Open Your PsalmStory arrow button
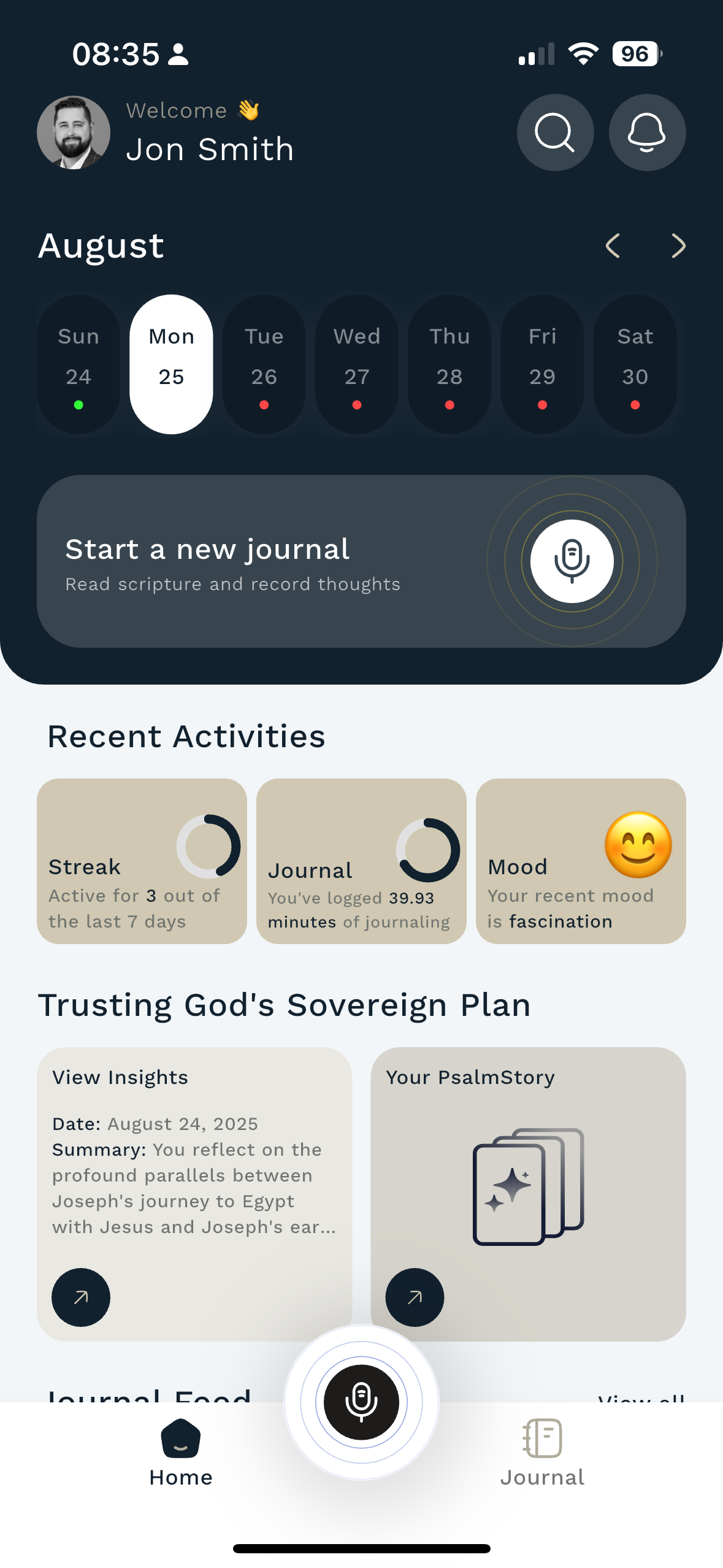The height and width of the screenshot is (1568, 723). point(415,1297)
